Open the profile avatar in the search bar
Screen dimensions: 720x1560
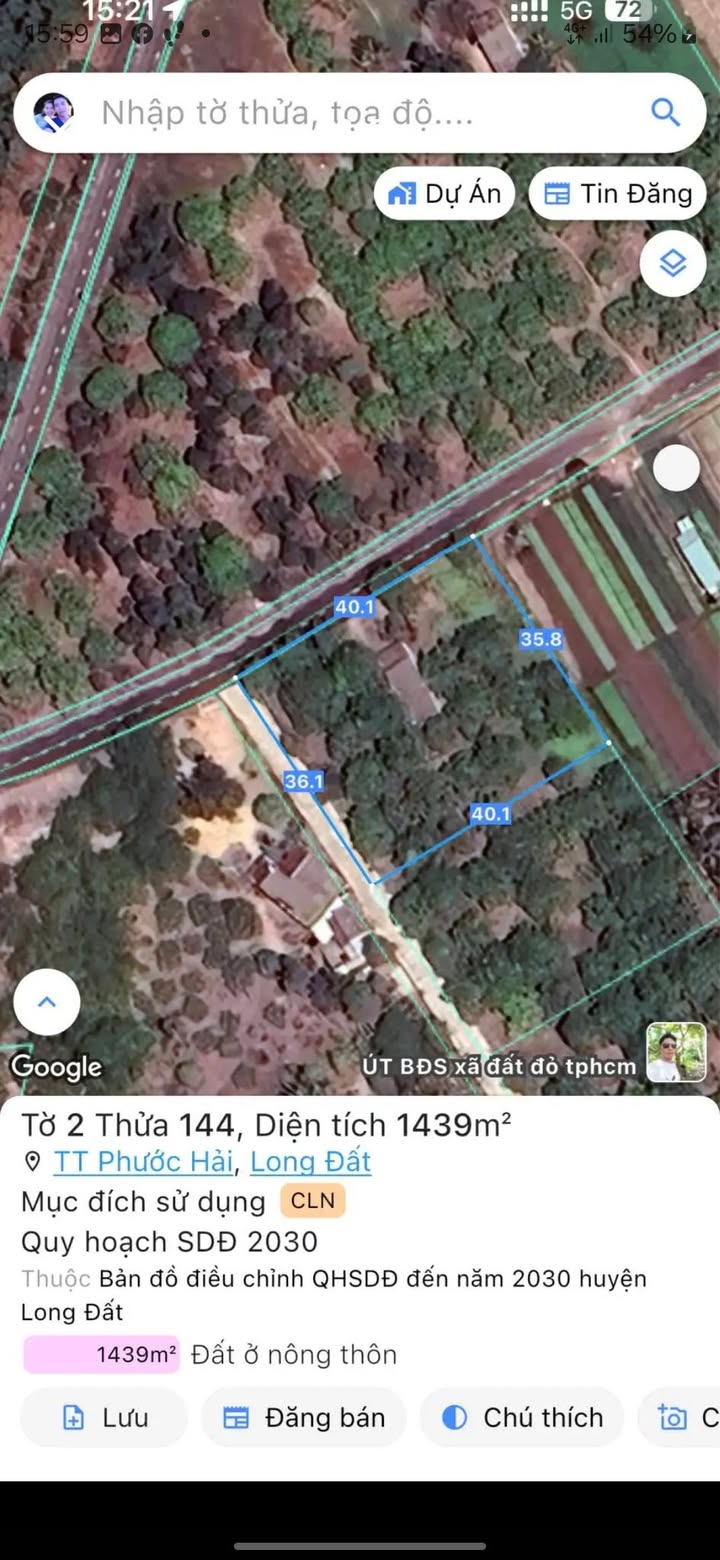(x=53, y=113)
